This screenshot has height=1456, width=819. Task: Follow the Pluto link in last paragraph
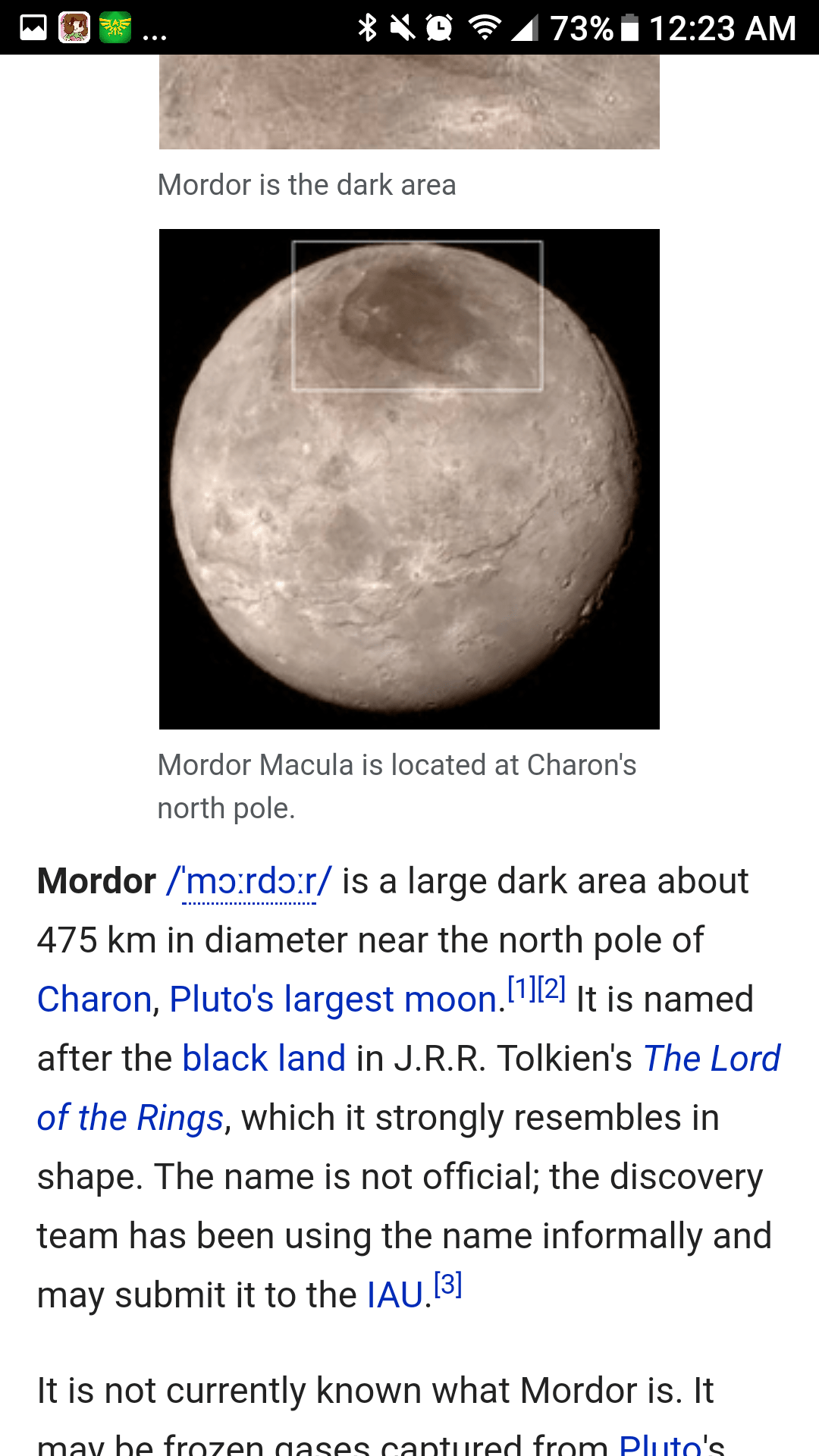click(660, 1444)
